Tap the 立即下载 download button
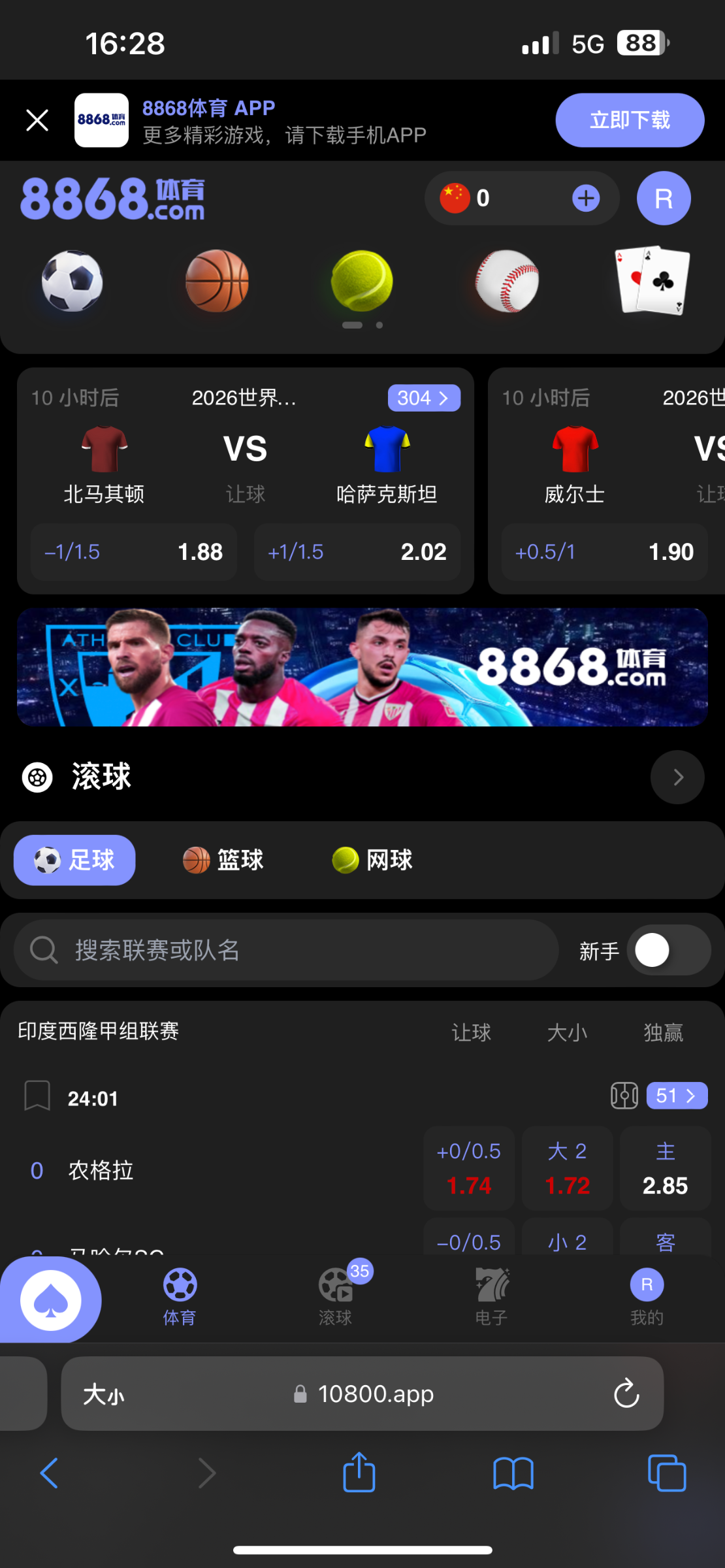This screenshot has height=1568, width=725. pos(629,120)
